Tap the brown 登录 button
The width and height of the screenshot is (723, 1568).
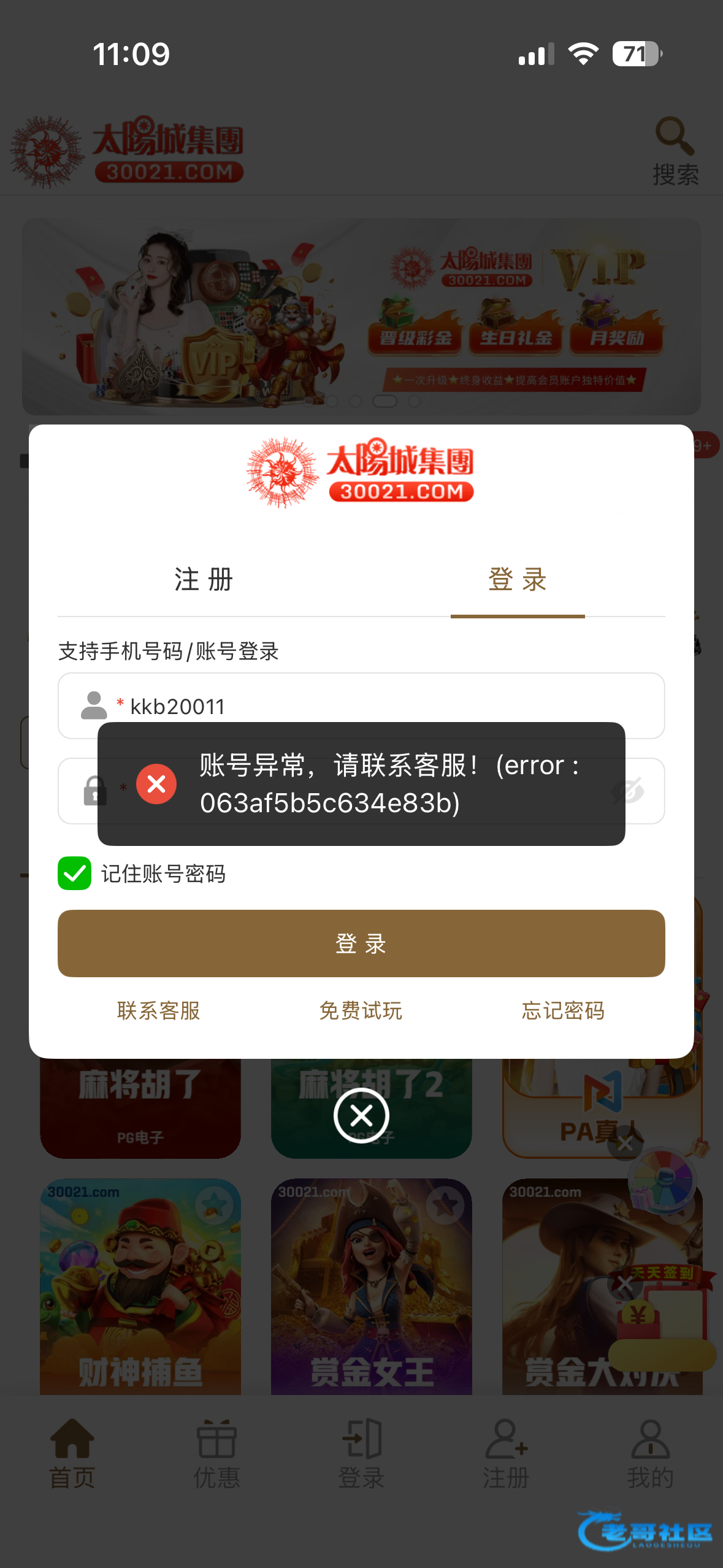coord(361,943)
